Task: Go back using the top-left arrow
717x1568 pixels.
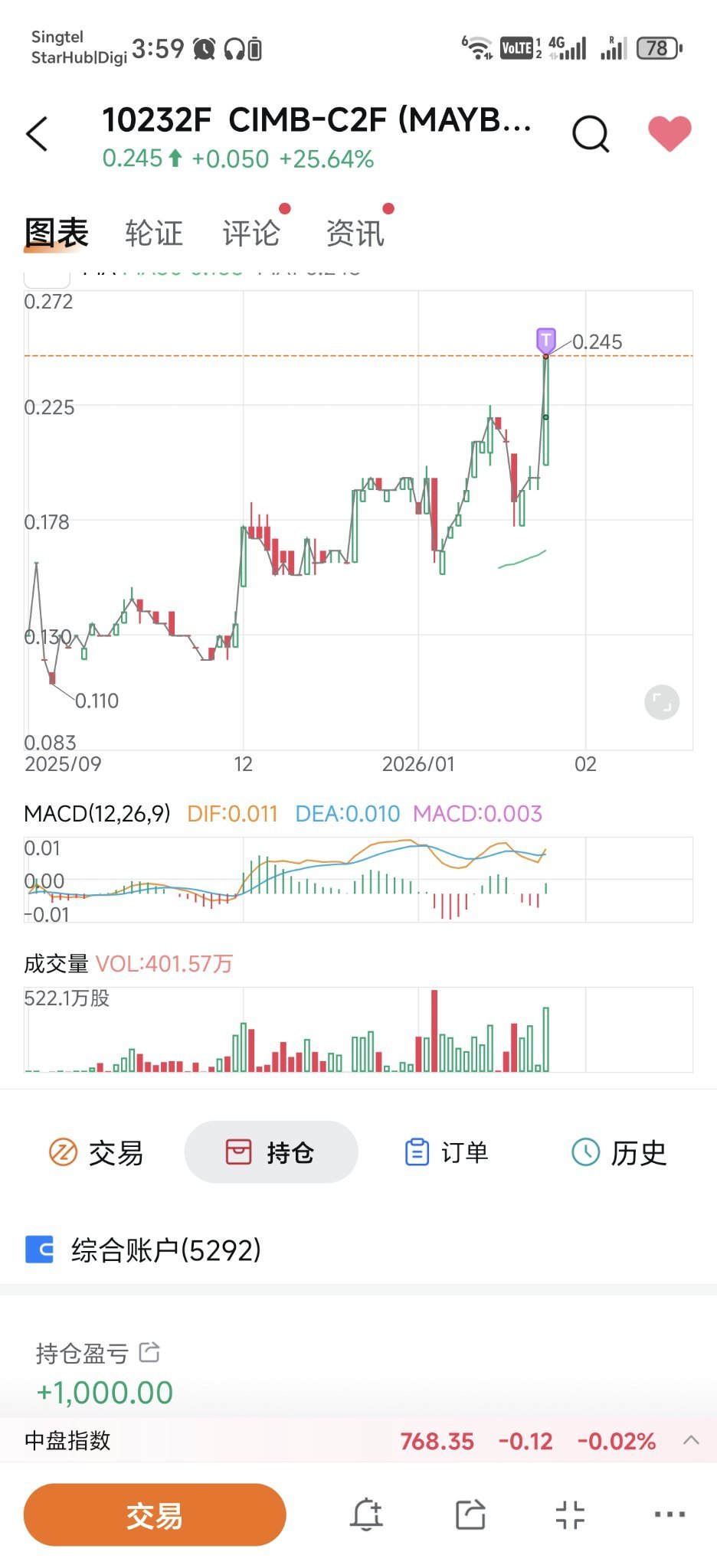Action: pos(37,134)
